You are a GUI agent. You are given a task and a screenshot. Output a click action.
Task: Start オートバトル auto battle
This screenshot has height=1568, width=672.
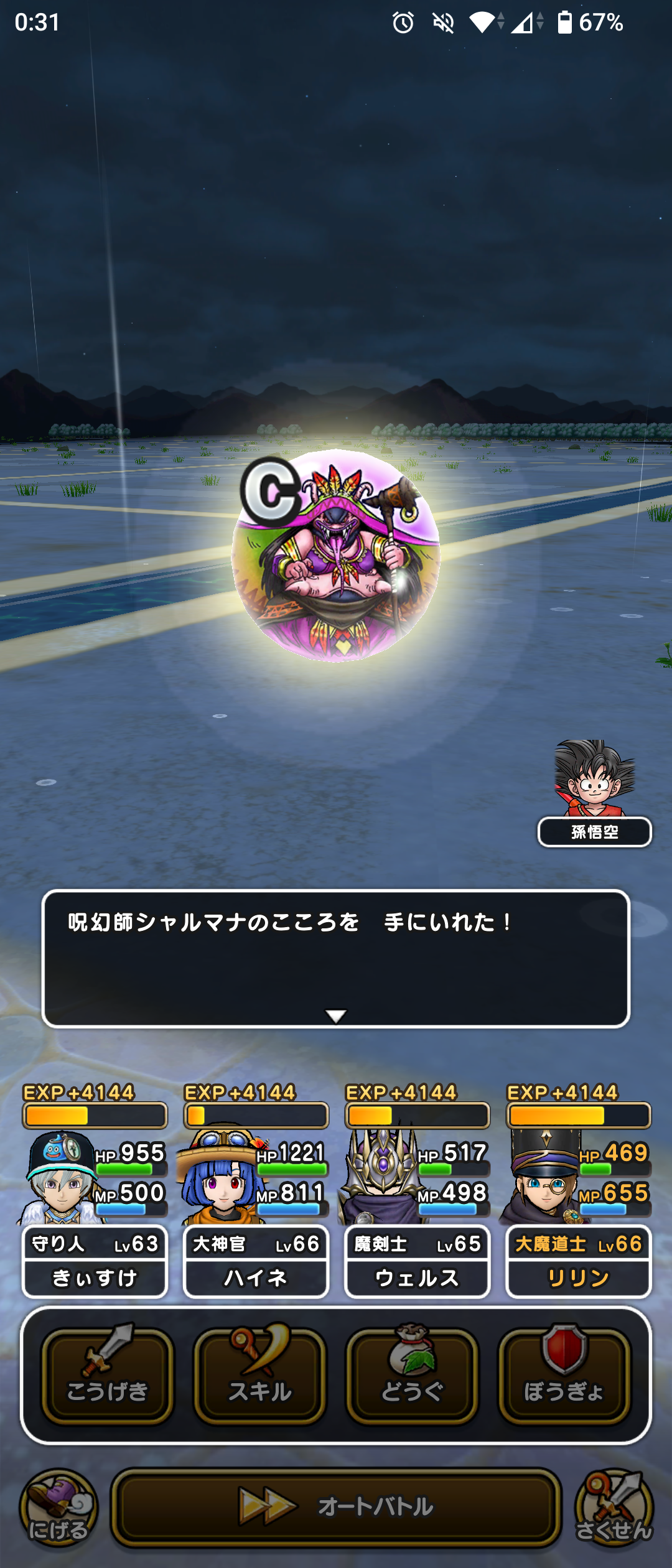(336, 1507)
